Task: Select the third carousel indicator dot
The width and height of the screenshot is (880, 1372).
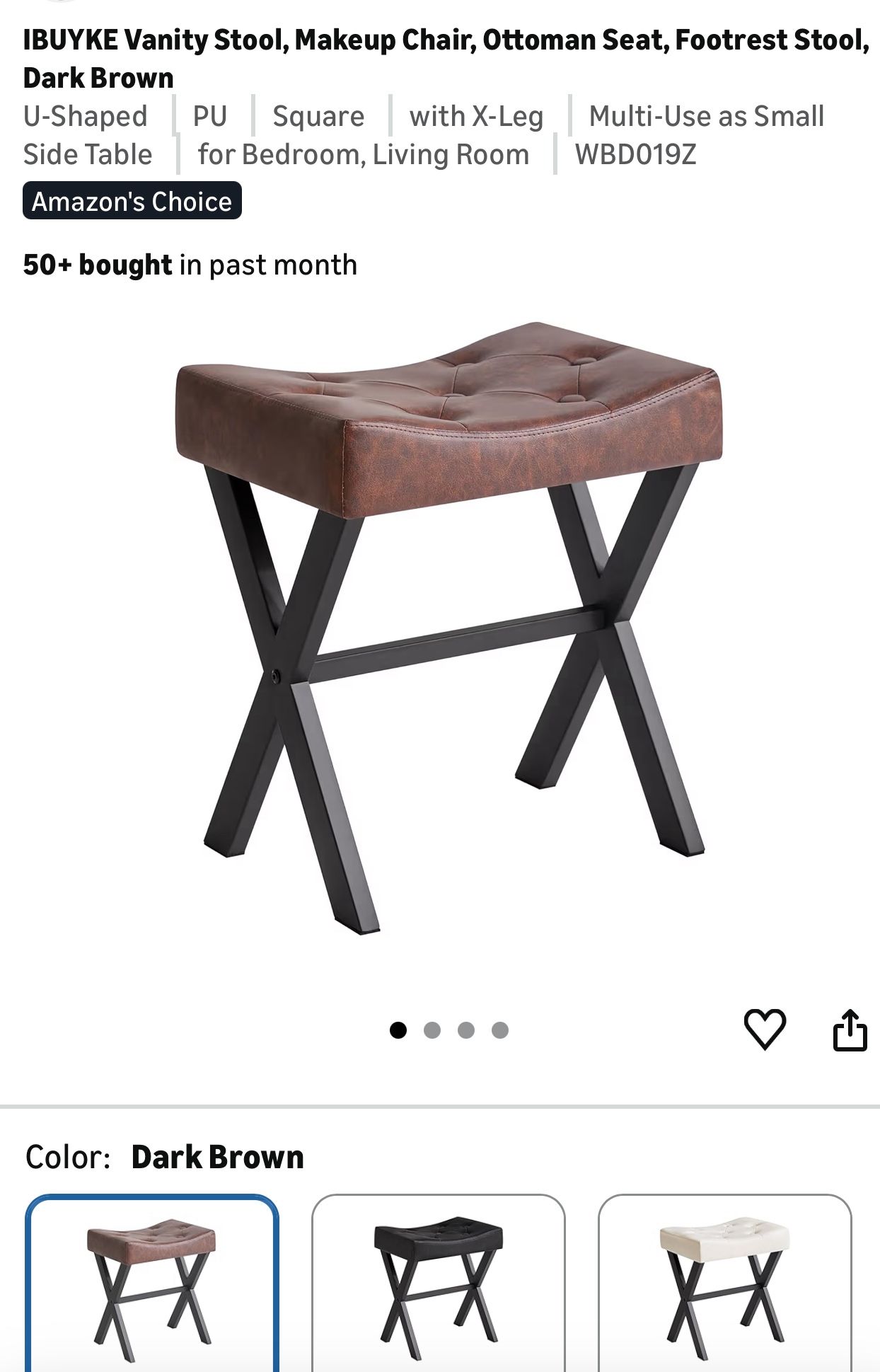Action: click(468, 1032)
